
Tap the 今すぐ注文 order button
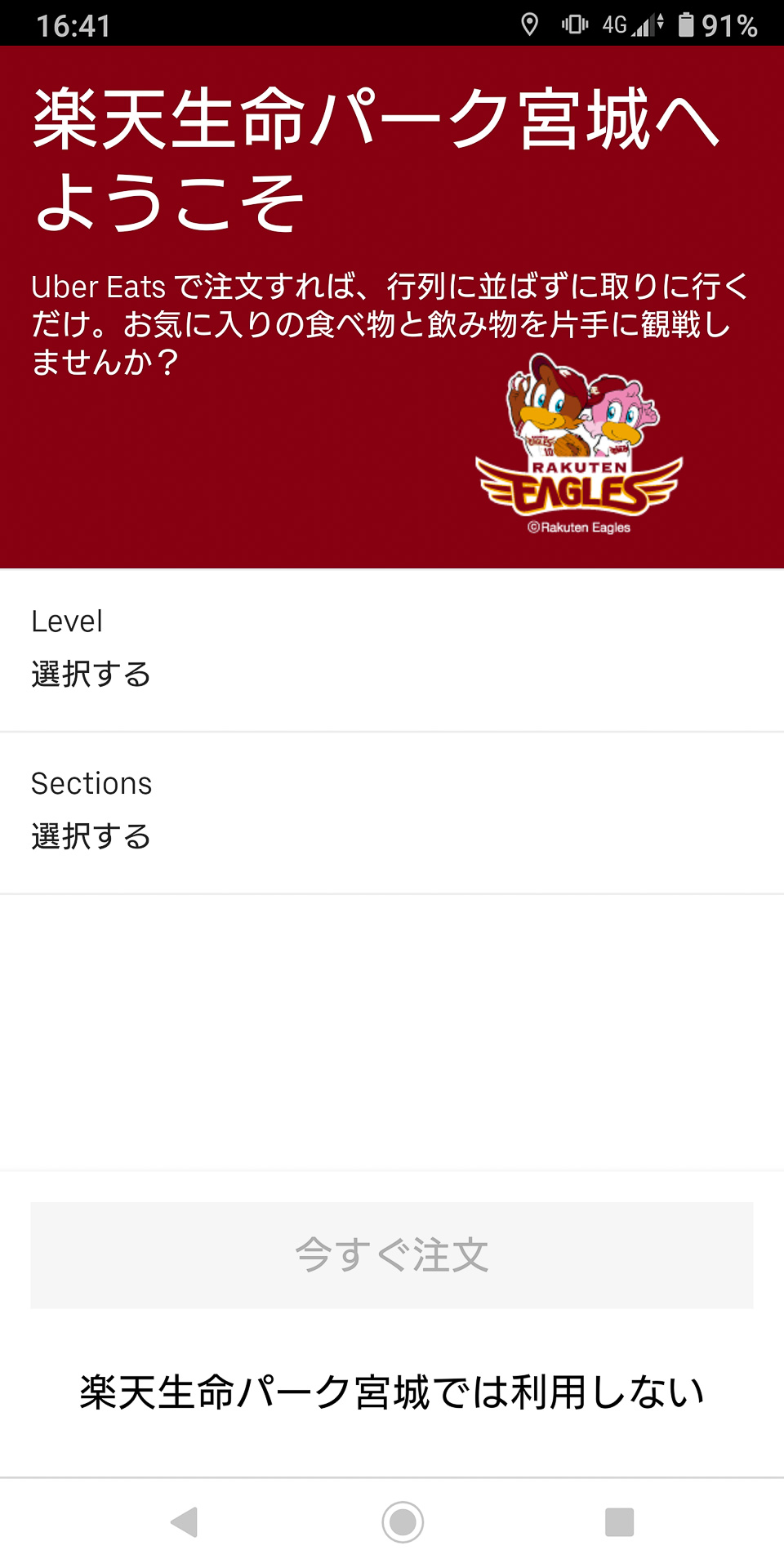[392, 1255]
